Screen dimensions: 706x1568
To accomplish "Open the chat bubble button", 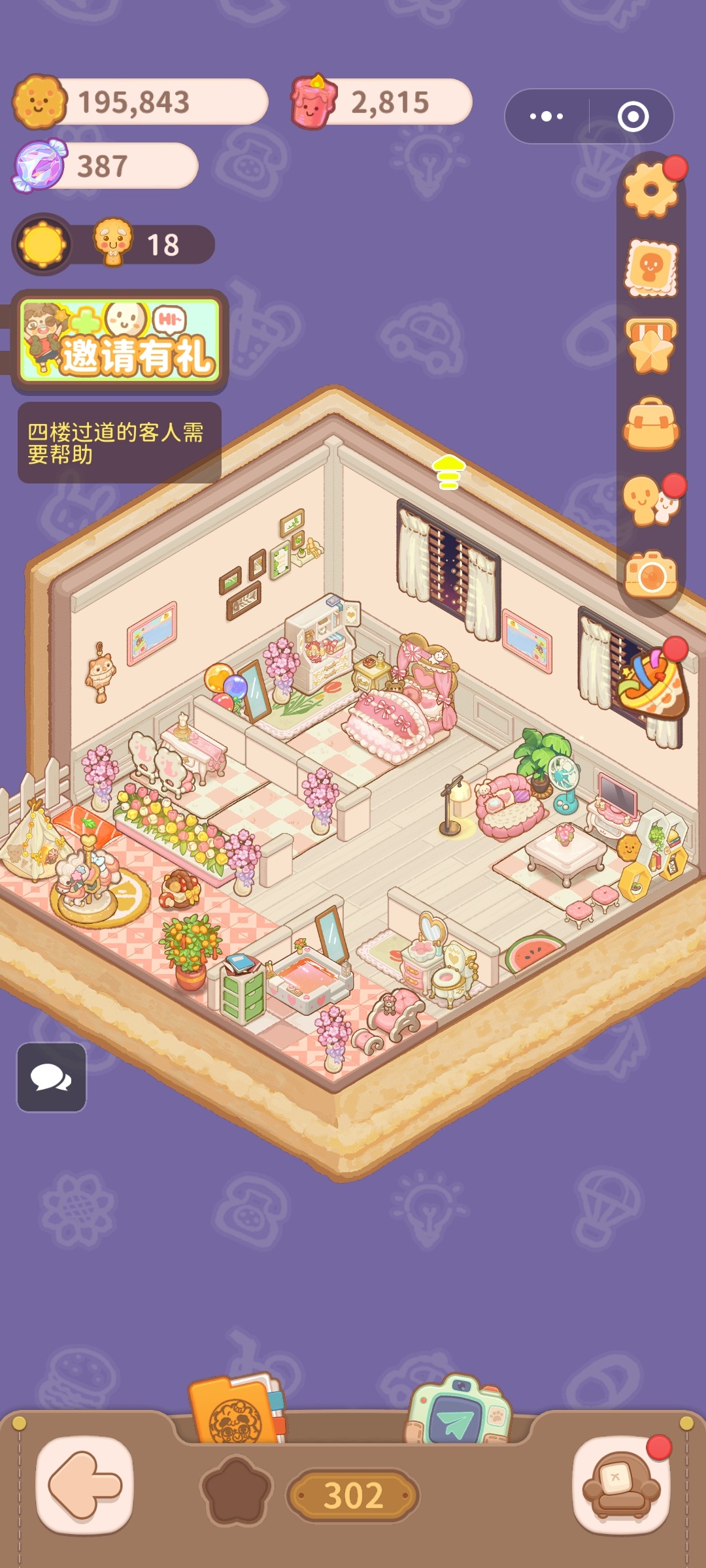I will pyautogui.click(x=52, y=1077).
